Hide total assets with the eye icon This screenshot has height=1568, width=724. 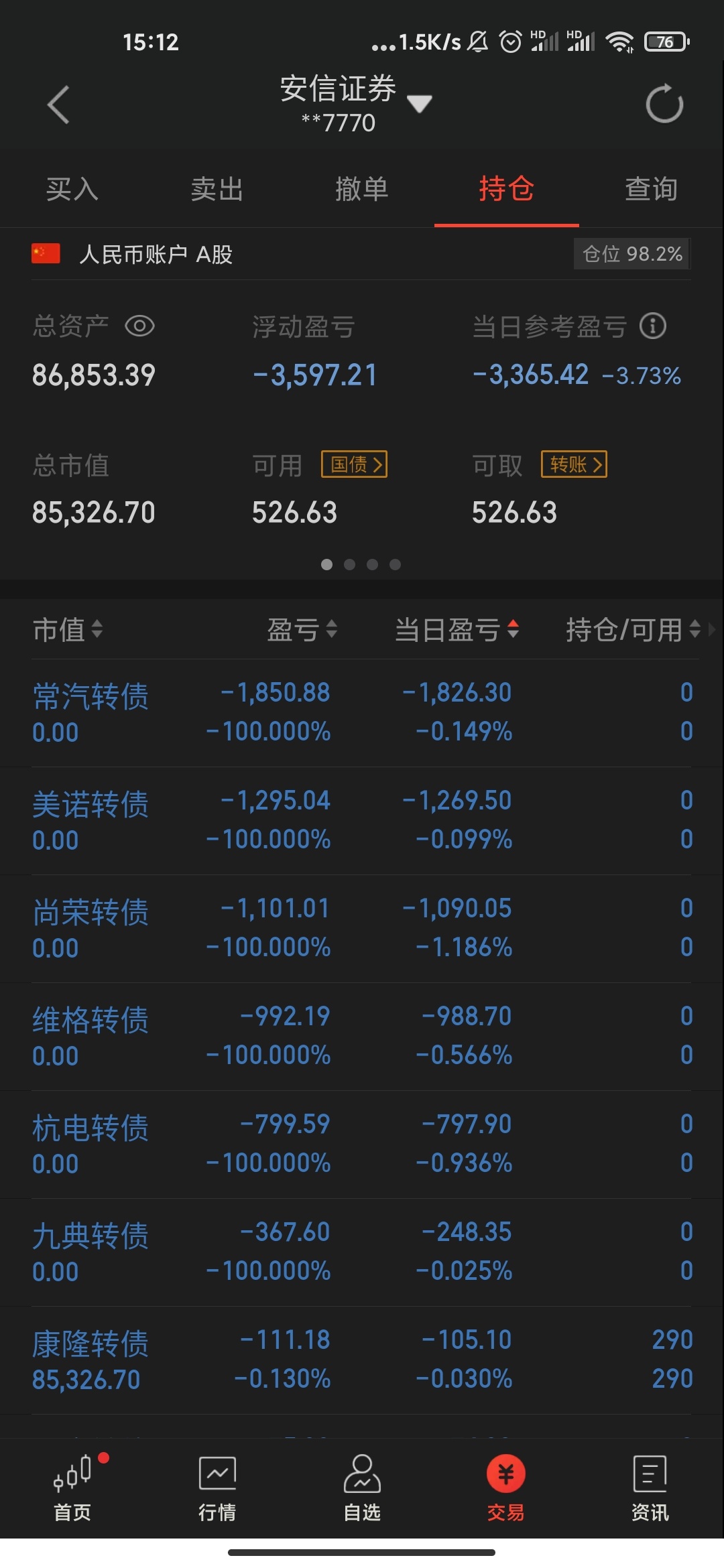(140, 326)
